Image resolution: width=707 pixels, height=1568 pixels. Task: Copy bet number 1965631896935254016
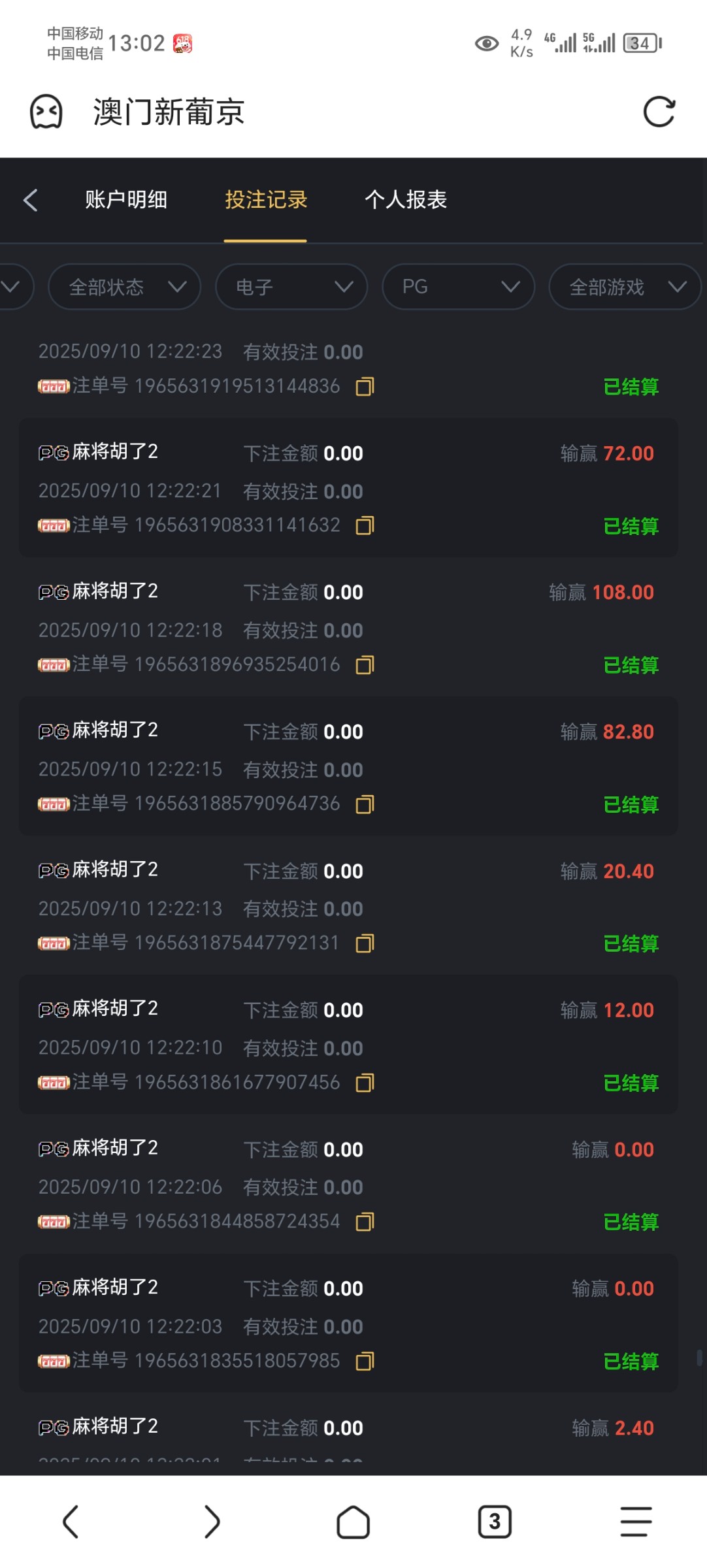coord(365,665)
